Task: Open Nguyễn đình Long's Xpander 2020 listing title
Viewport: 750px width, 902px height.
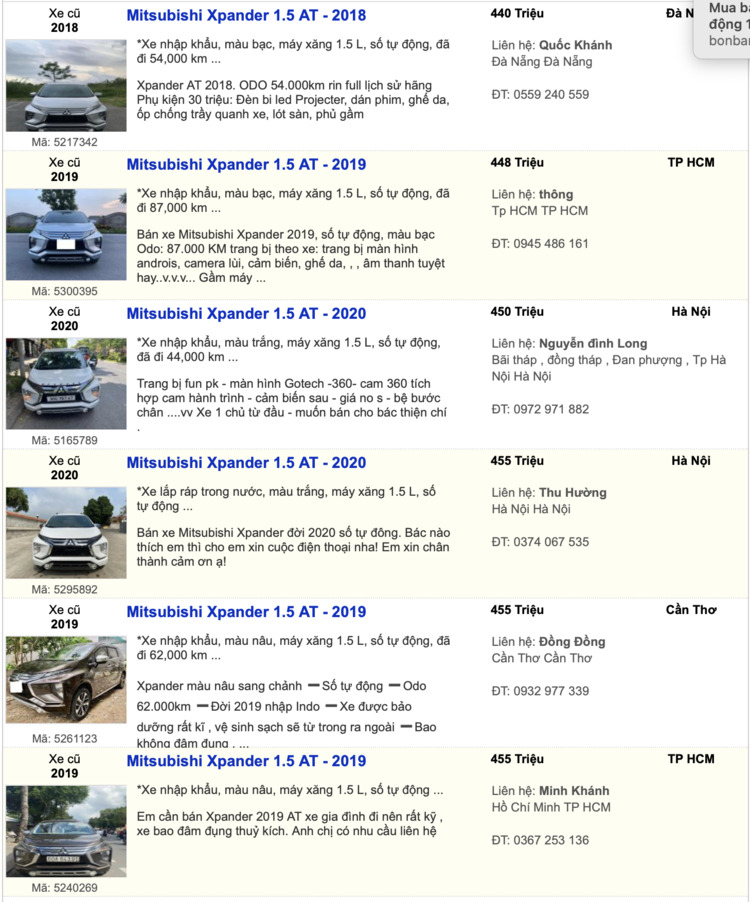Action: coord(246,314)
